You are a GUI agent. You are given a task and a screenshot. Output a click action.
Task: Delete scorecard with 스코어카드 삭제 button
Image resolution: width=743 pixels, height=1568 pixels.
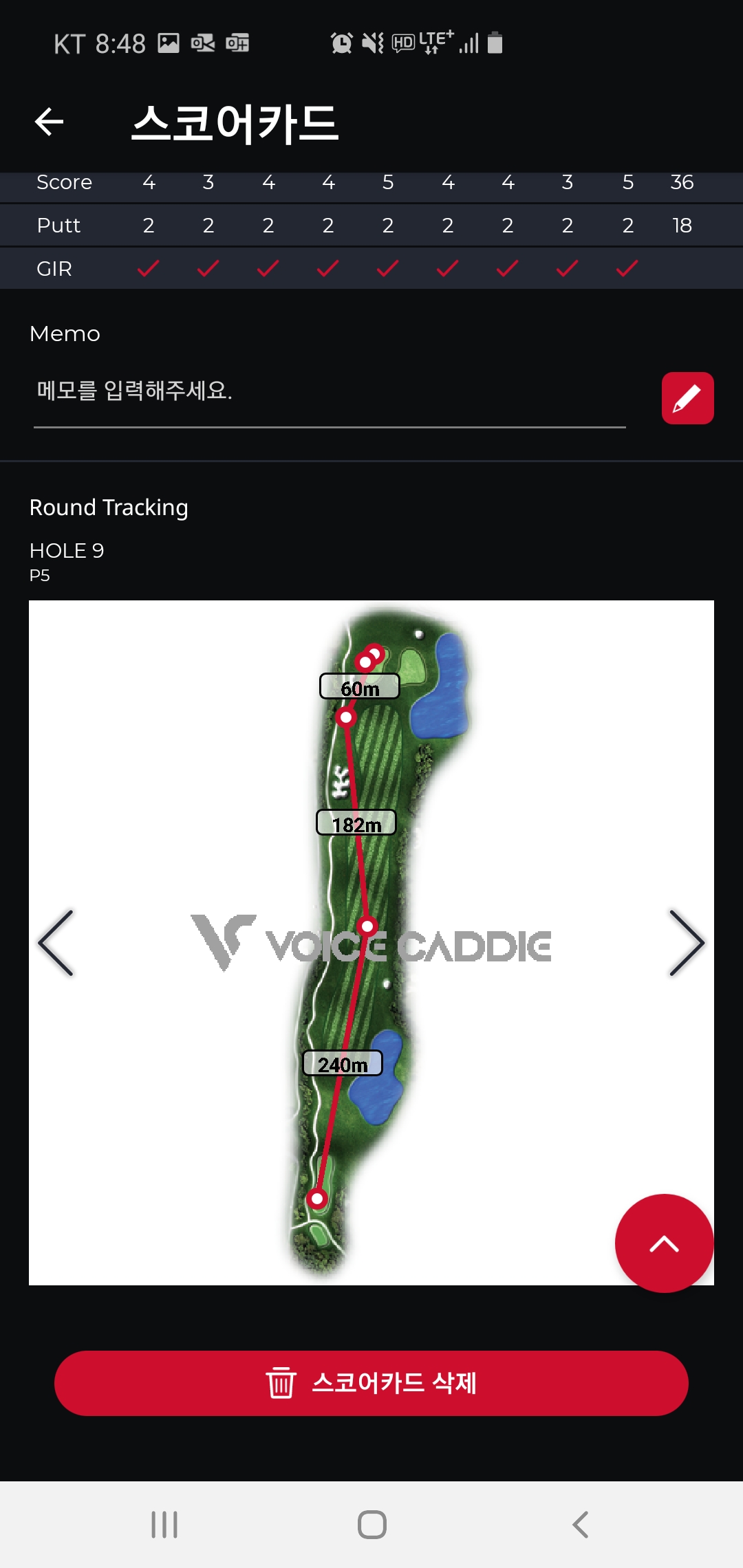[371, 1383]
